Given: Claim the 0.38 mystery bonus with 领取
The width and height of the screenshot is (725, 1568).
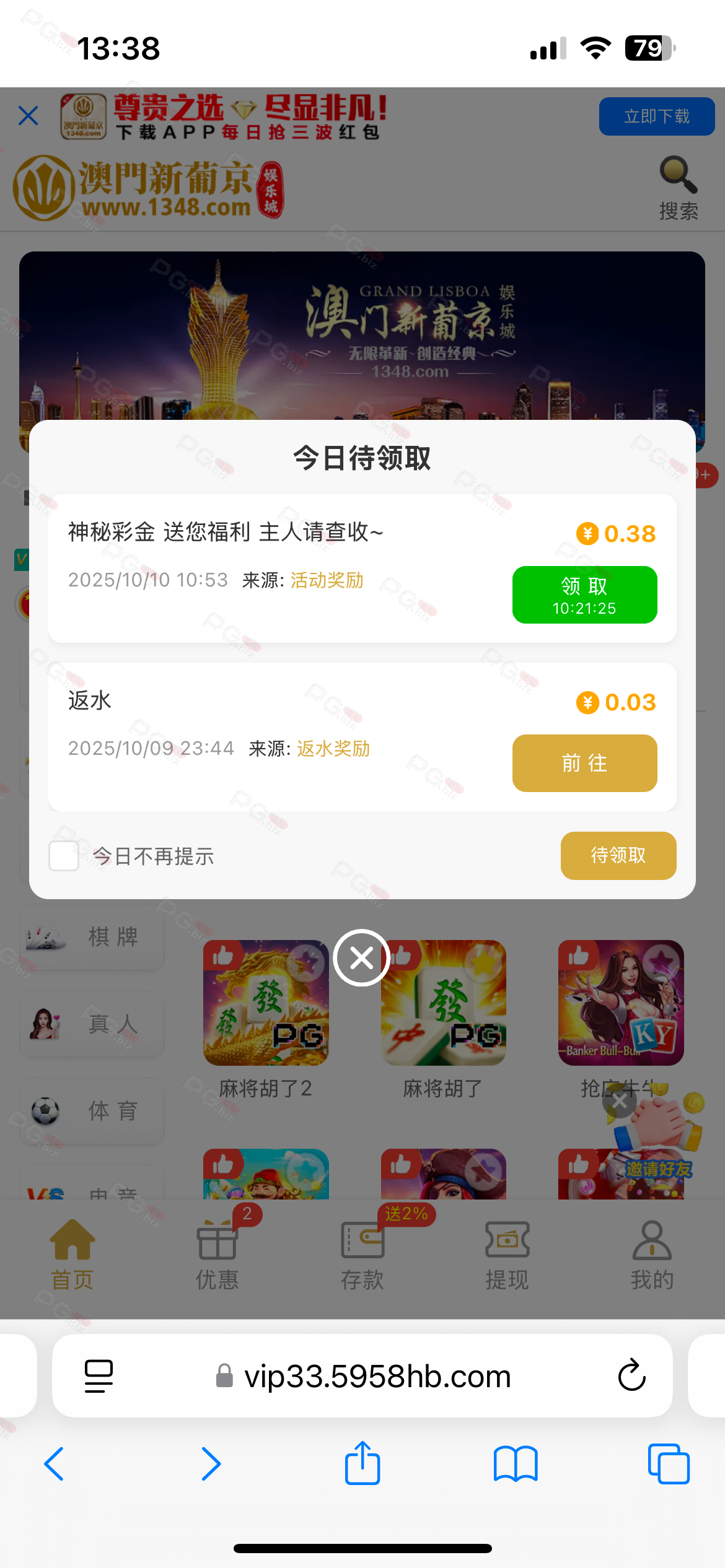Looking at the screenshot, I should (x=584, y=595).
